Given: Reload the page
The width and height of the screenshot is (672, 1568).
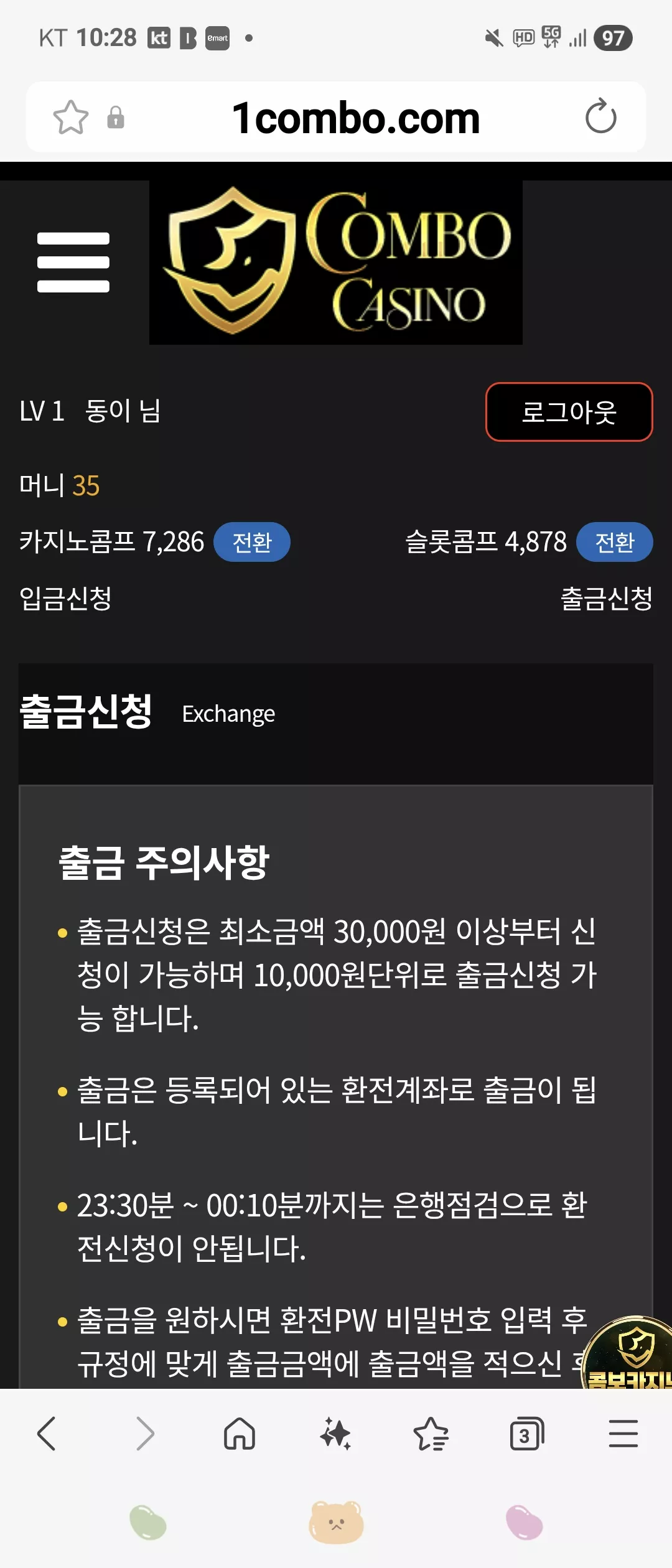Looking at the screenshot, I should pos(601,116).
